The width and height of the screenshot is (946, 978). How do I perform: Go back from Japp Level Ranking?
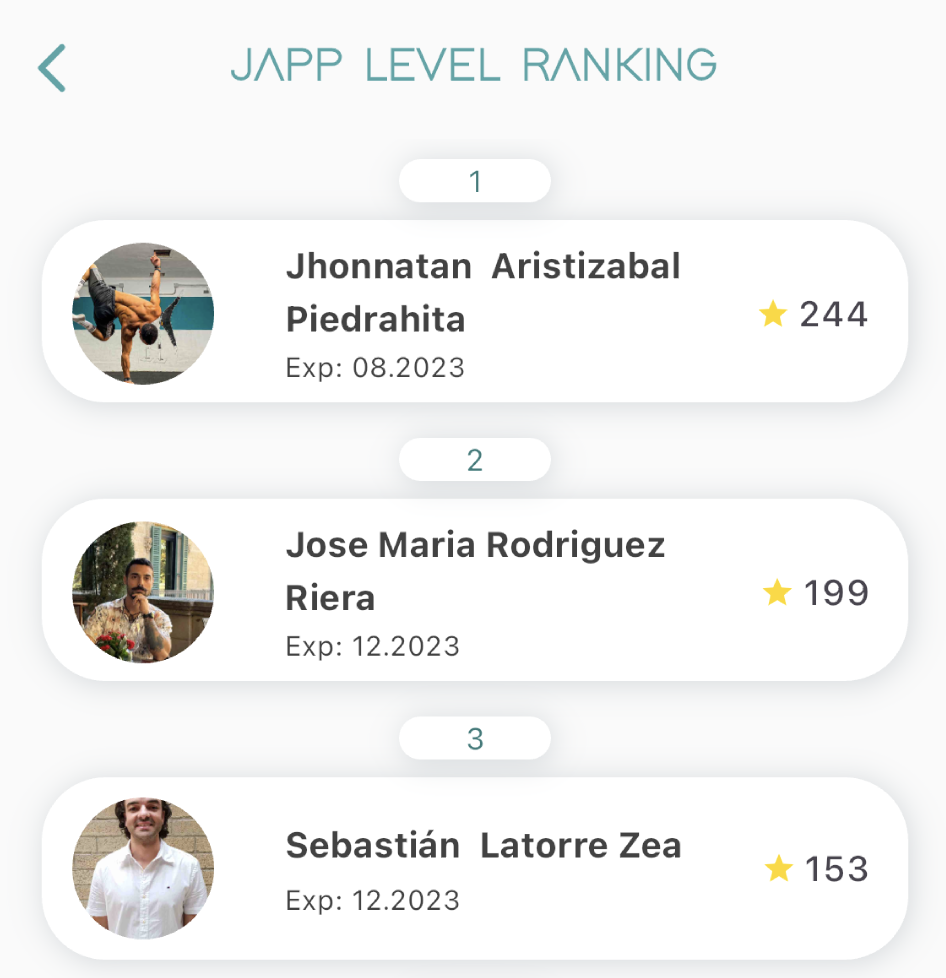click(52, 68)
